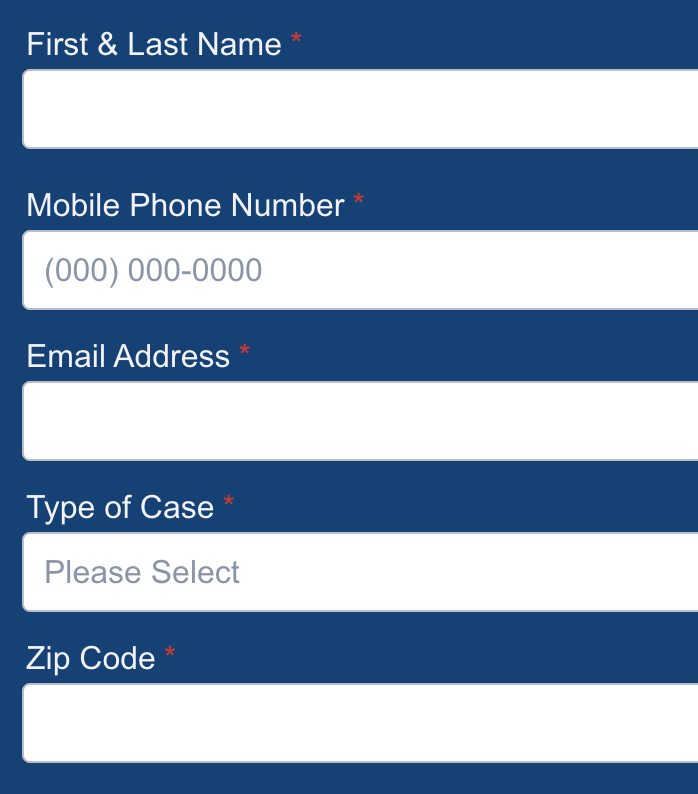The width and height of the screenshot is (698, 794).
Task: Open the Type of Case dropdown
Action: tap(360, 572)
